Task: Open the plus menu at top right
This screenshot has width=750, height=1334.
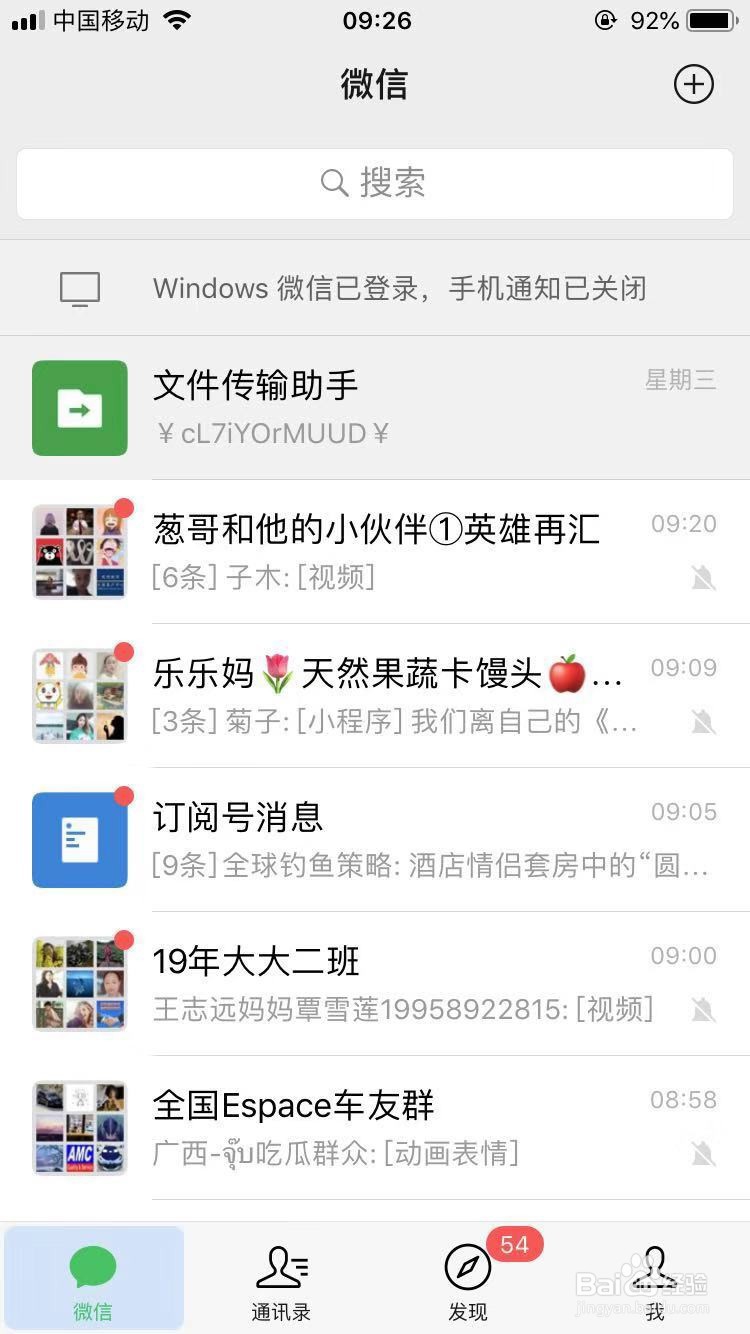Action: point(694,84)
